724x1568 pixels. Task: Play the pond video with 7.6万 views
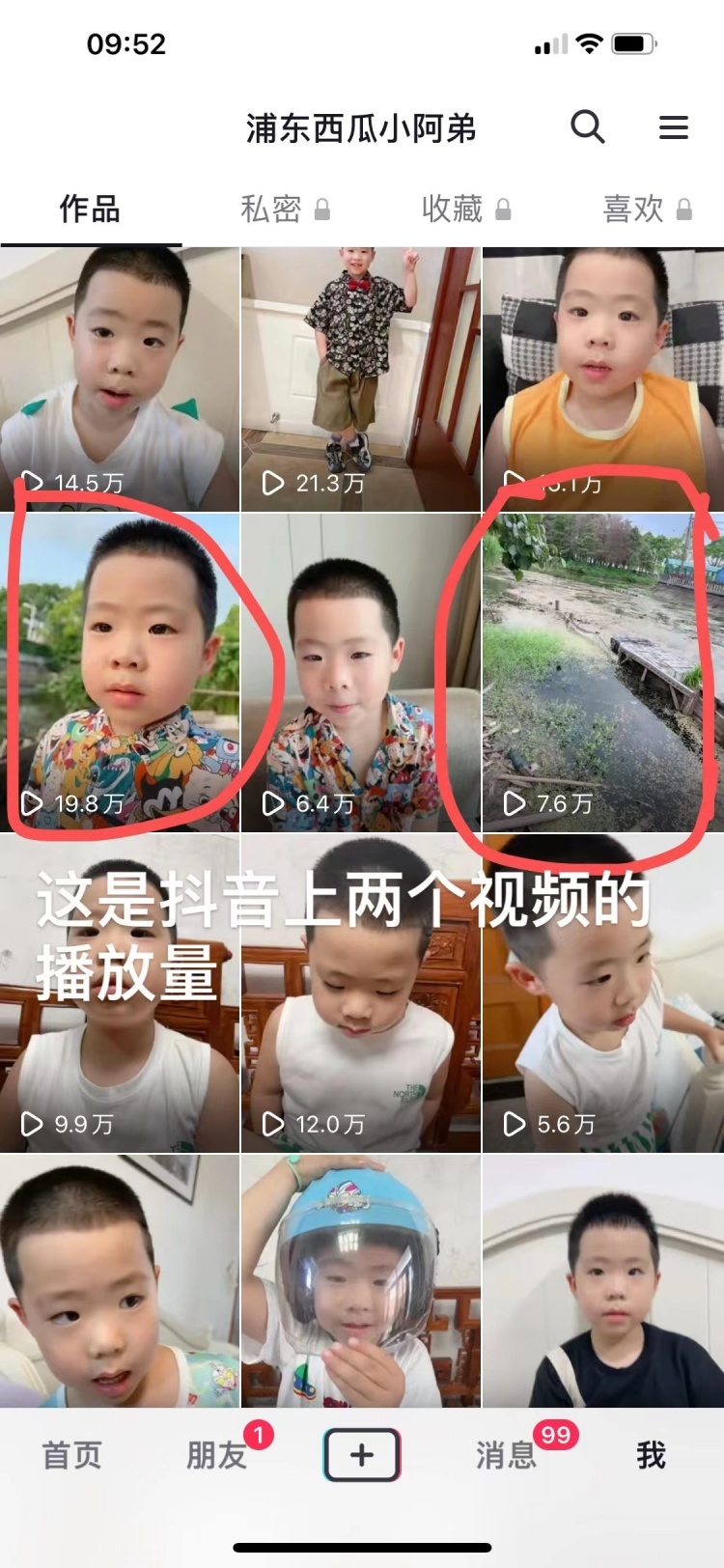602,672
